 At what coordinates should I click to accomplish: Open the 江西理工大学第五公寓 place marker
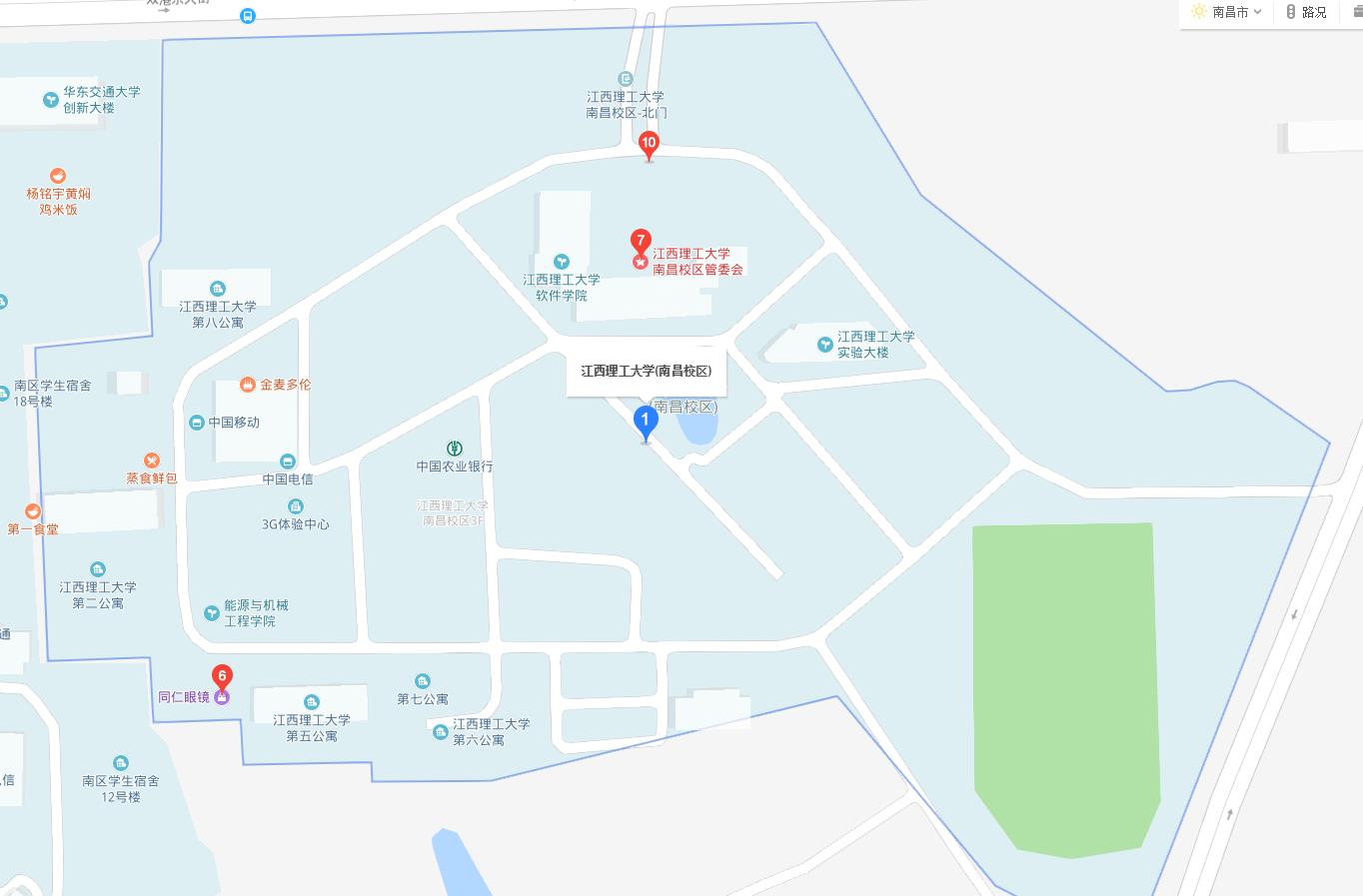[x=312, y=702]
